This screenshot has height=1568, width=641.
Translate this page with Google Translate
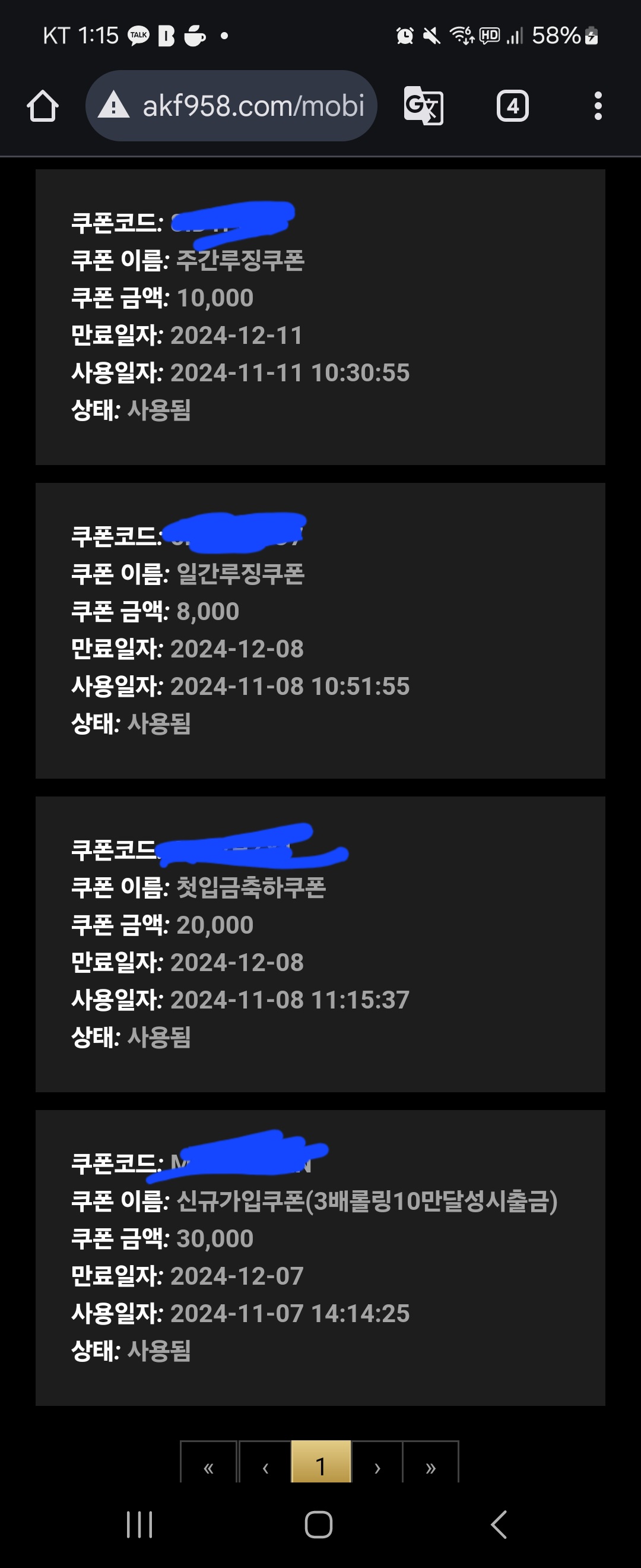click(x=423, y=106)
